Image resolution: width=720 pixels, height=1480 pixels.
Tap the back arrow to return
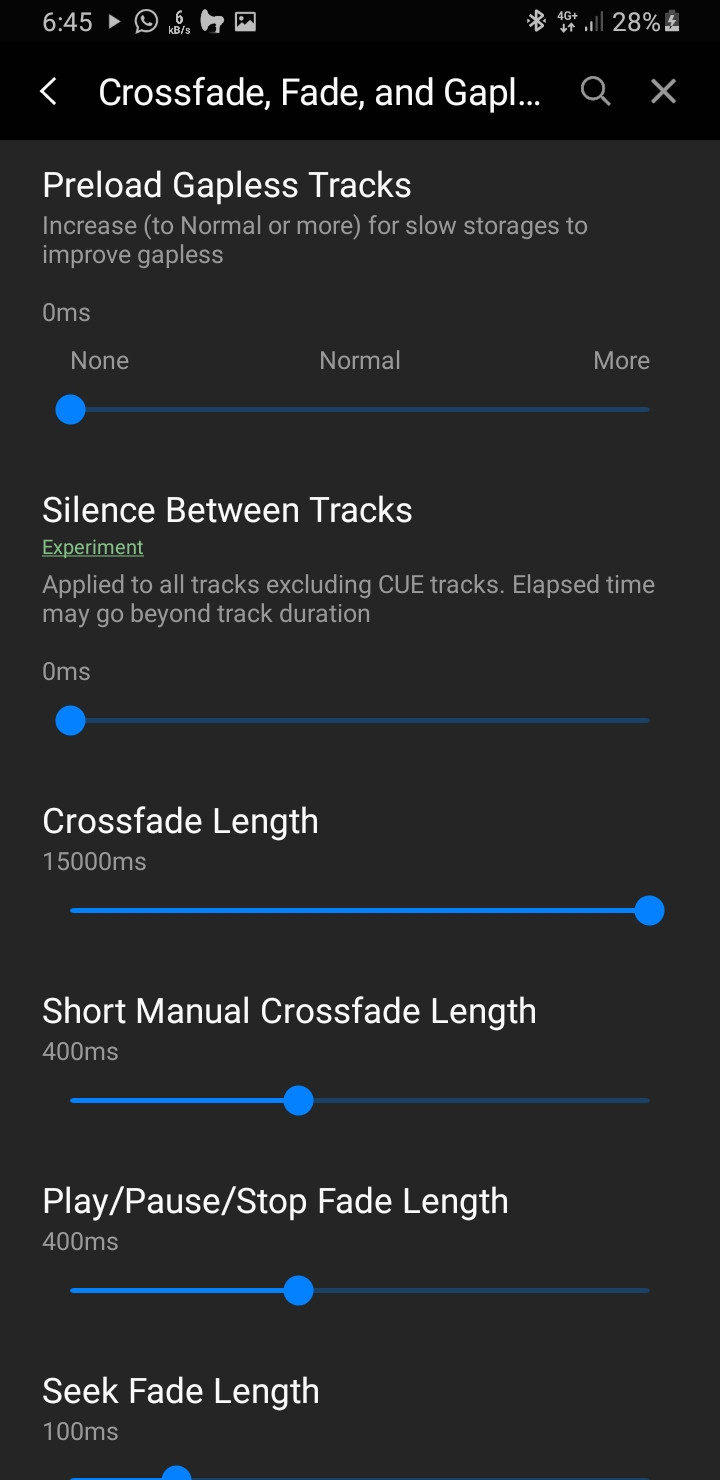click(x=49, y=91)
